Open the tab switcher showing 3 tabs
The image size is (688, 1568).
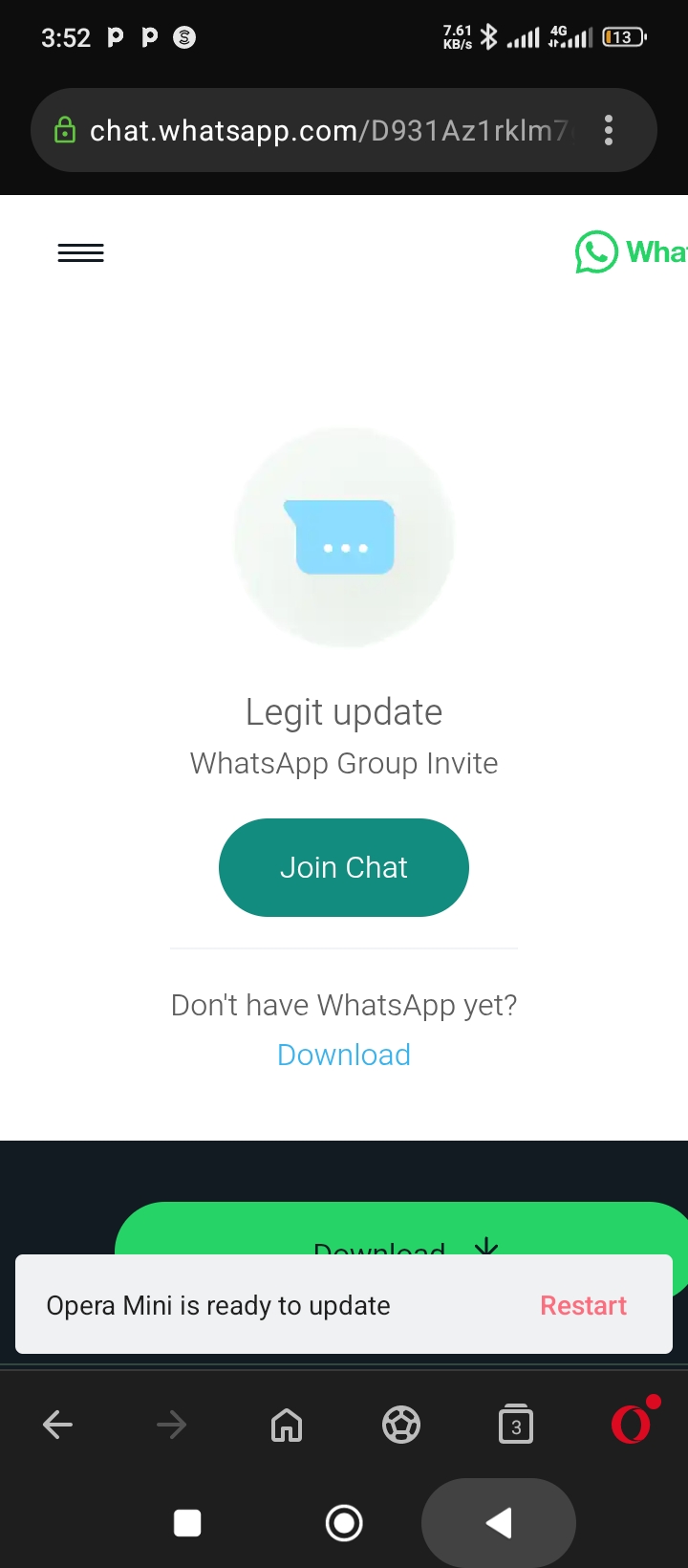(x=516, y=1425)
